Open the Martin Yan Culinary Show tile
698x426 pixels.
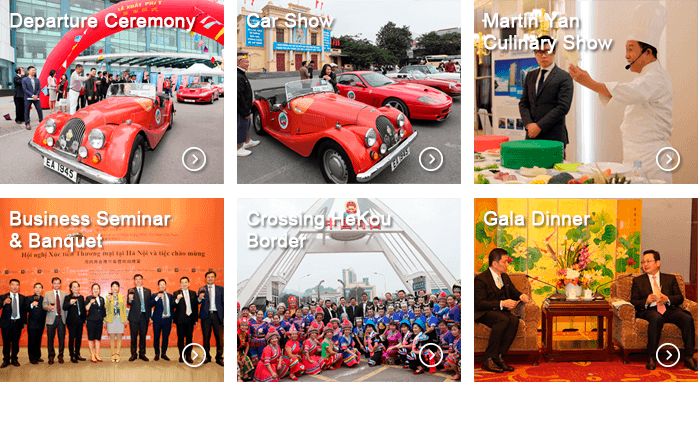pyautogui.click(x=586, y=92)
